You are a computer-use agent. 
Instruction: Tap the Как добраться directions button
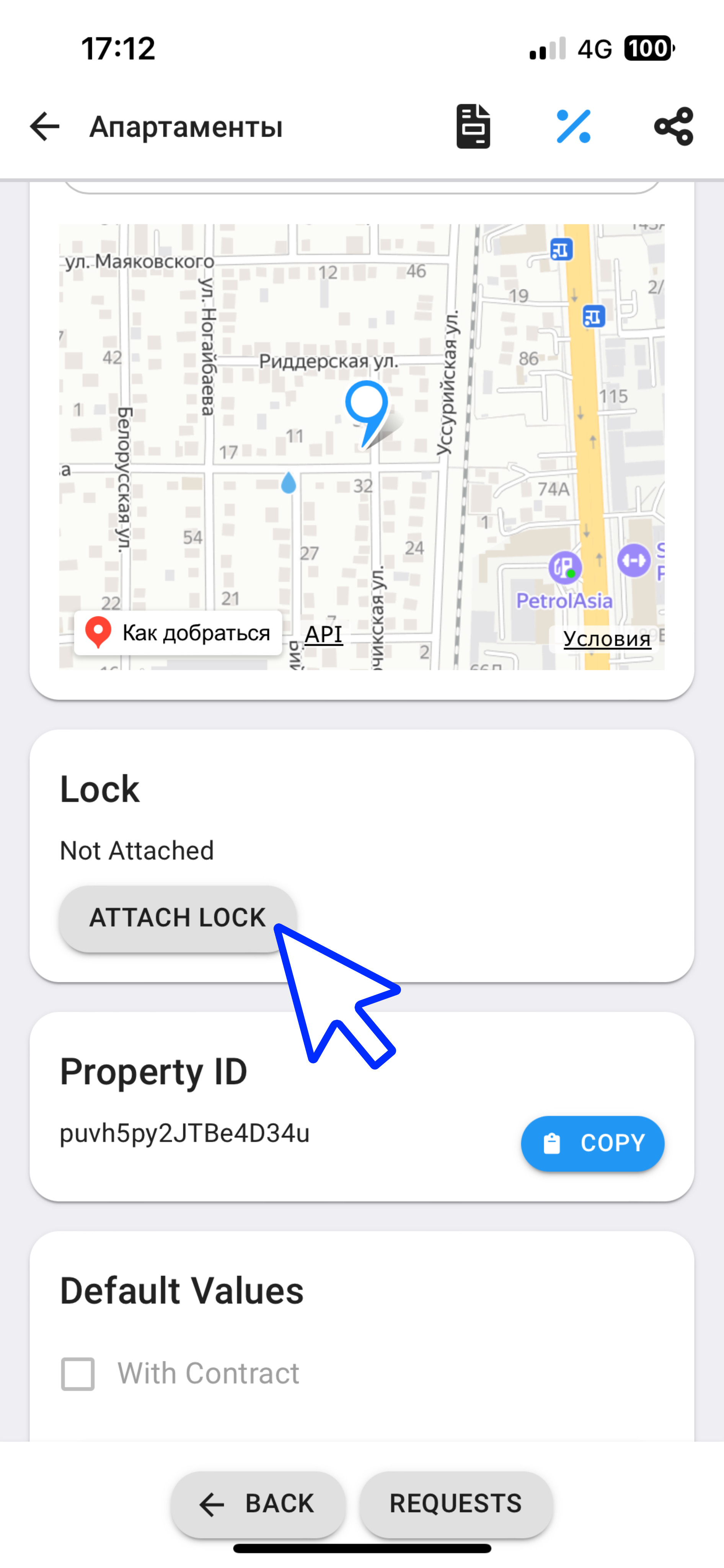tap(178, 633)
